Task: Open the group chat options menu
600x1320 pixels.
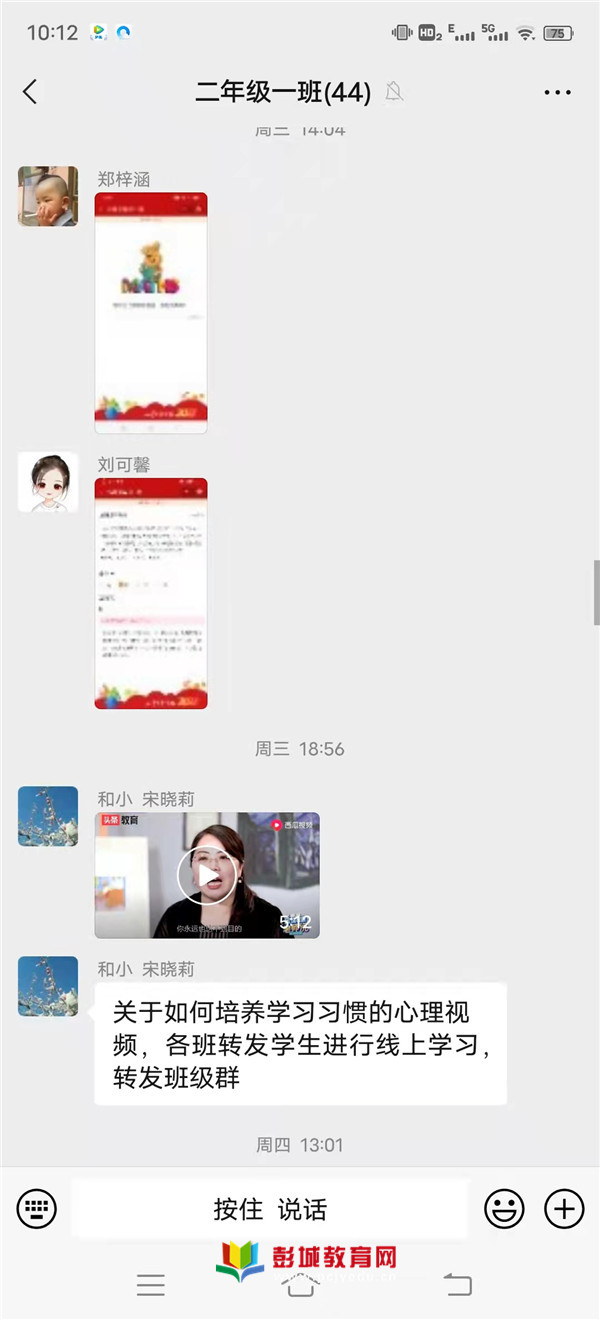Action: click(557, 93)
